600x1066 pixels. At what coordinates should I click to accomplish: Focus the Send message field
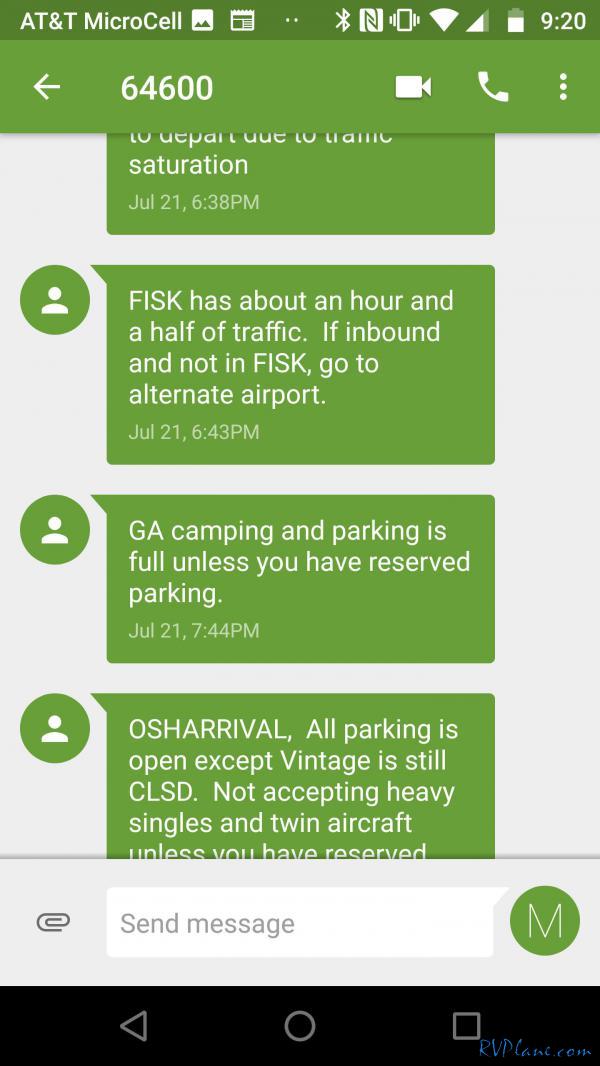[x=300, y=923]
